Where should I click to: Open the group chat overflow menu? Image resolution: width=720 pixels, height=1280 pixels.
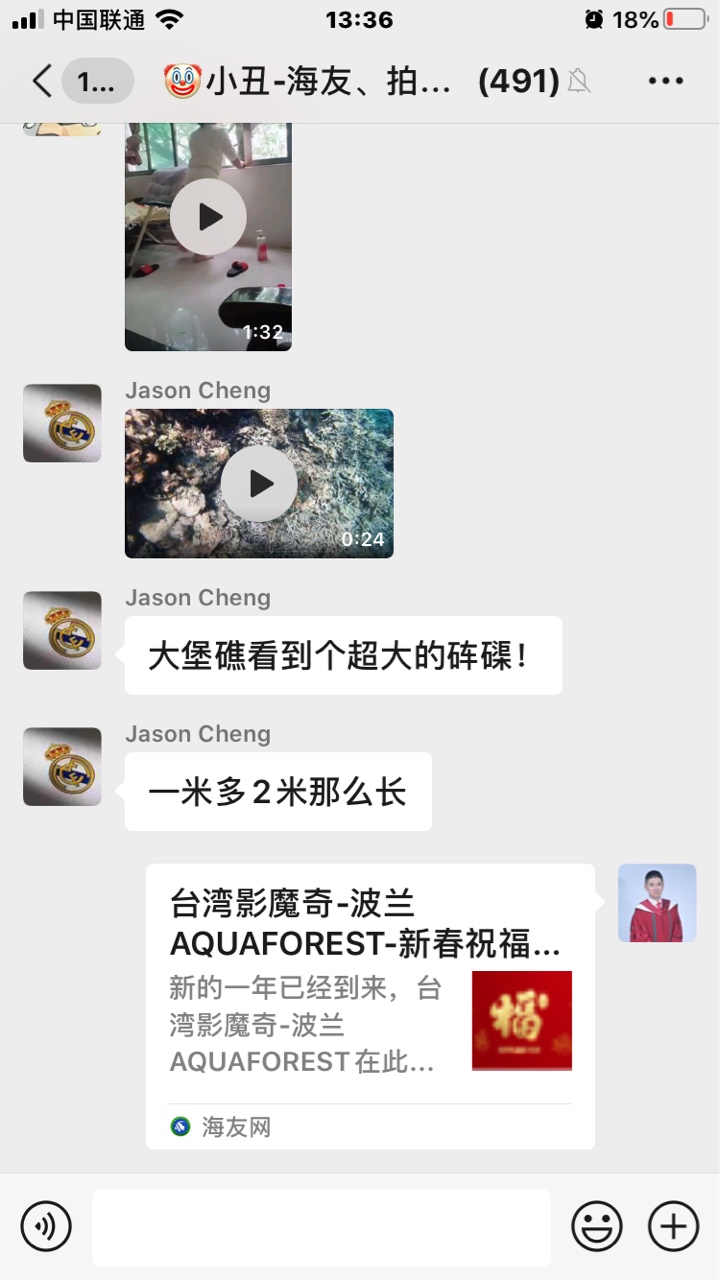coord(665,81)
